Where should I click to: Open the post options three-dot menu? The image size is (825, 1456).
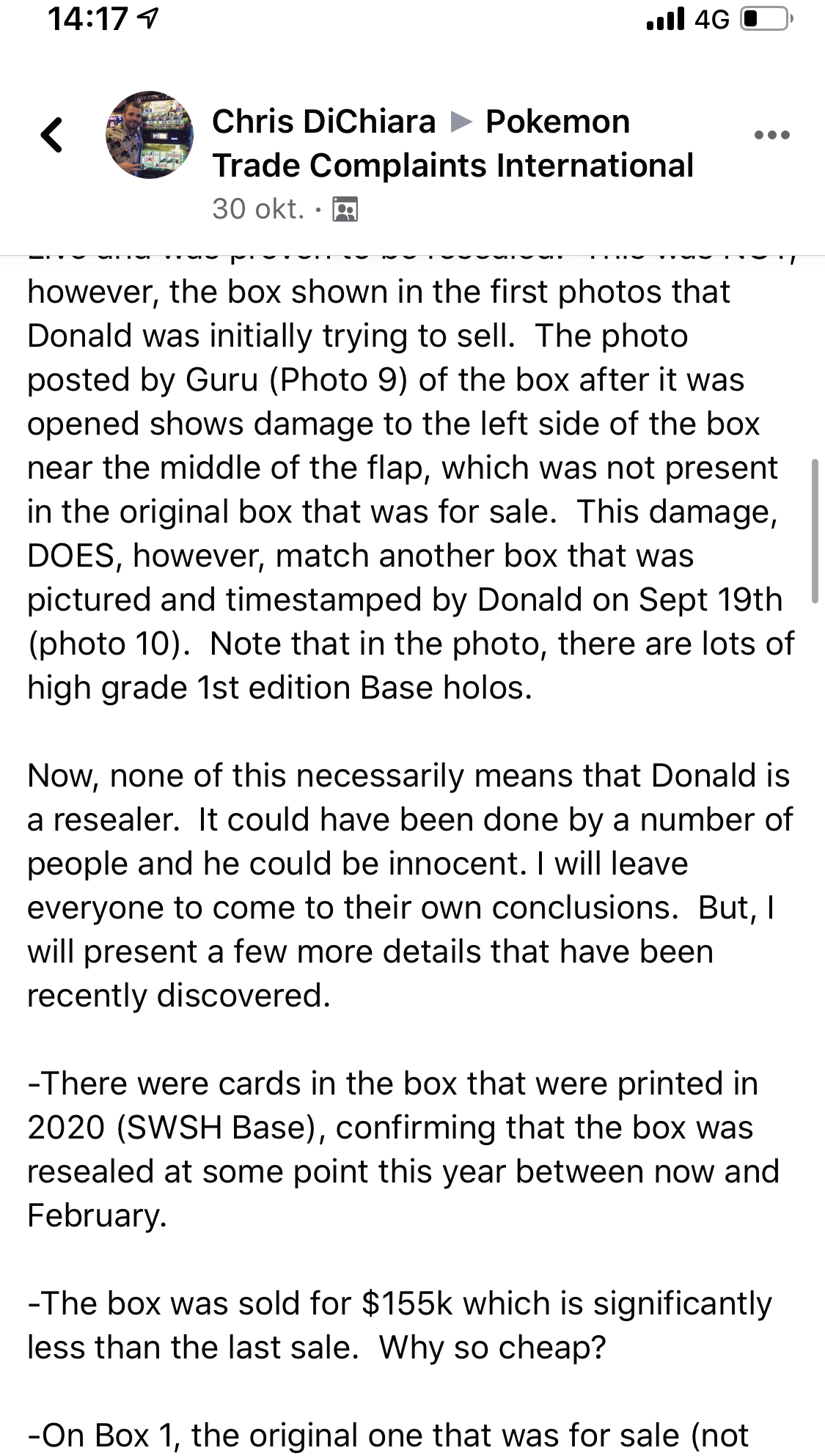pos(772,135)
